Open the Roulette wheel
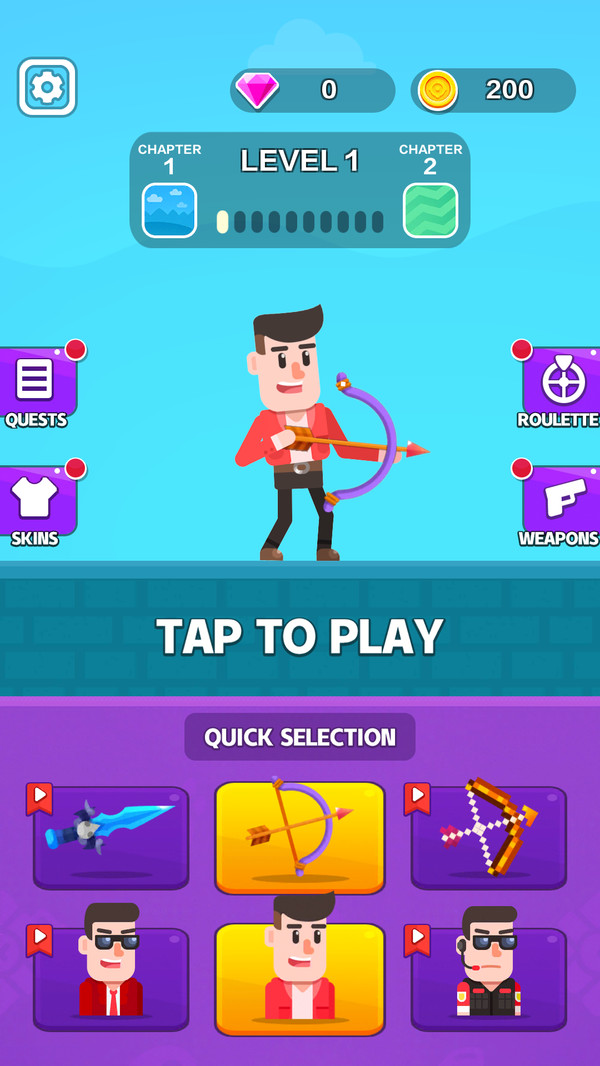600x1066 pixels. click(x=562, y=388)
